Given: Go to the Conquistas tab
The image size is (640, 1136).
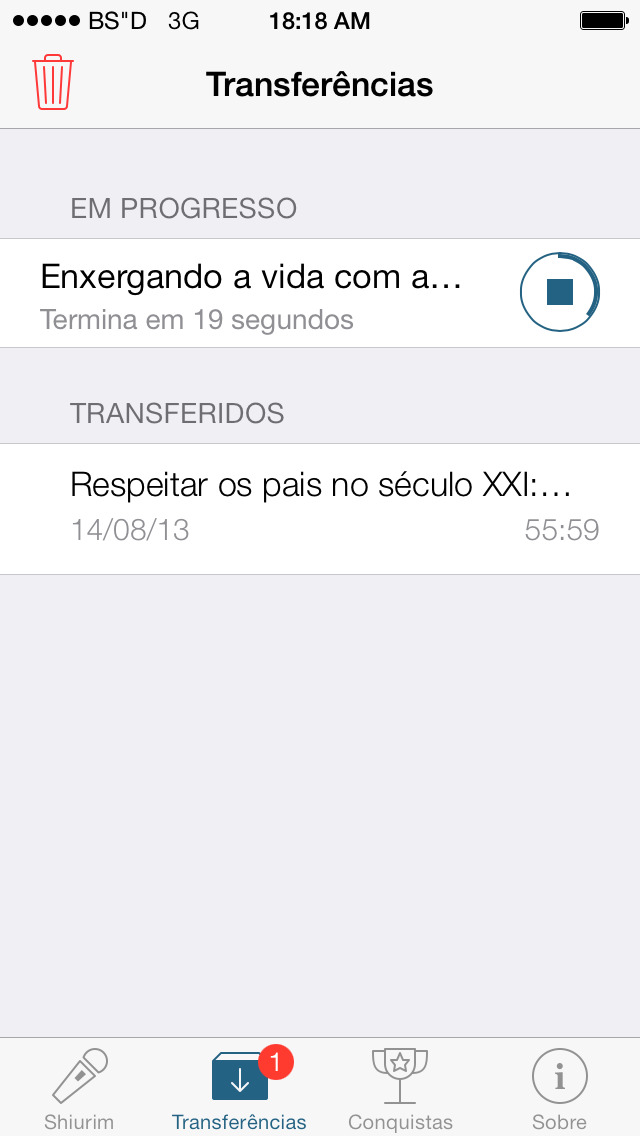Looking at the screenshot, I should pos(400,1089).
